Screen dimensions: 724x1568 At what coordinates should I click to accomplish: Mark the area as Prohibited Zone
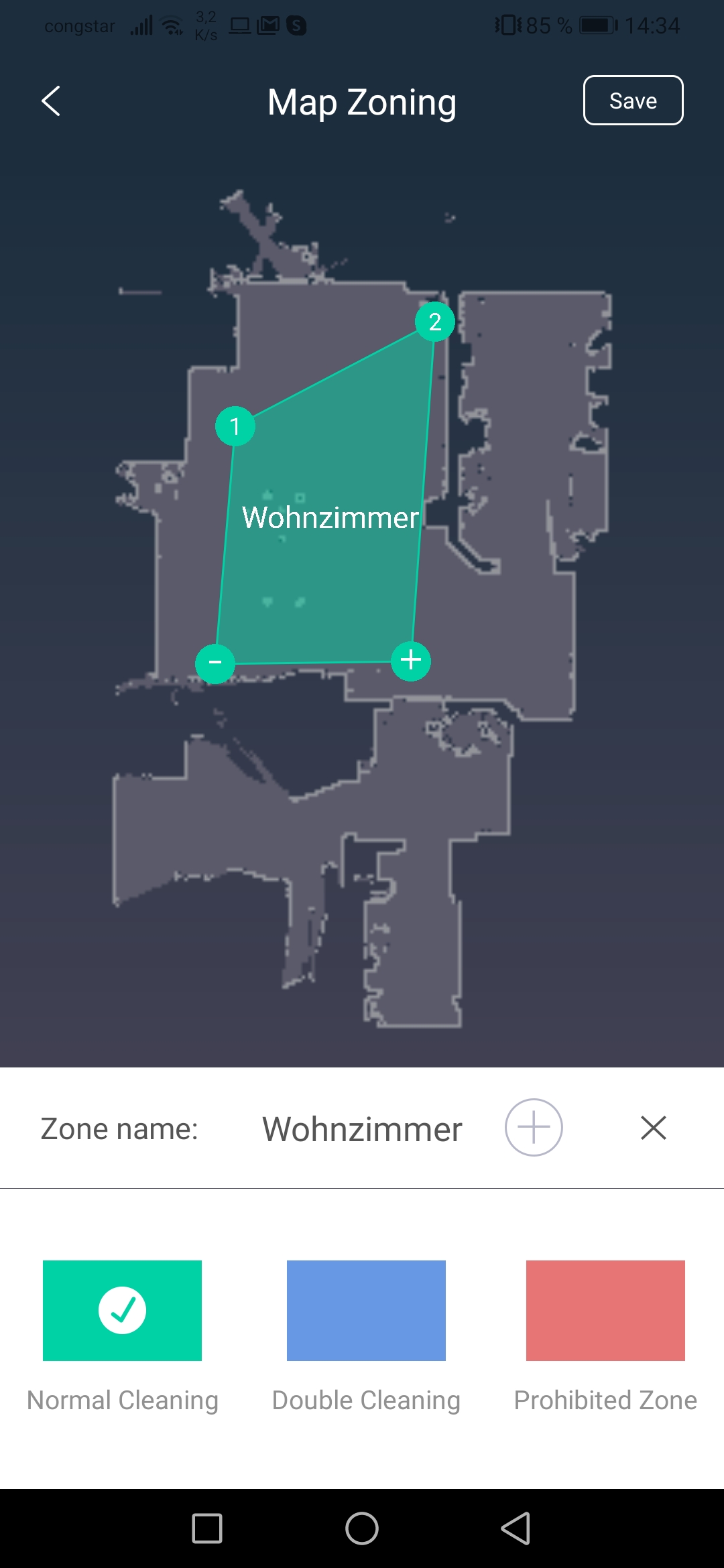605,1311
